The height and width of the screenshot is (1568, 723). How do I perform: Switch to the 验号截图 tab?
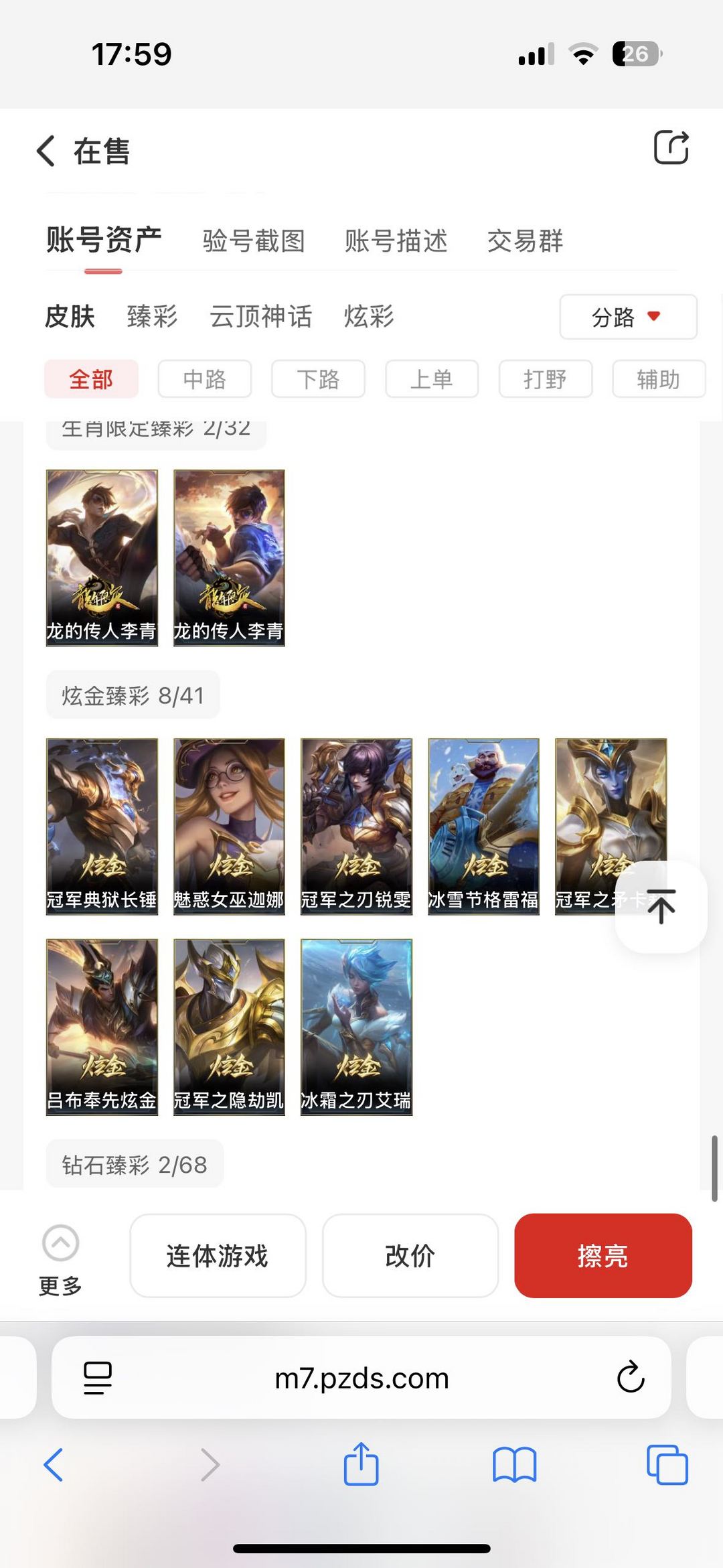[254, 241]
